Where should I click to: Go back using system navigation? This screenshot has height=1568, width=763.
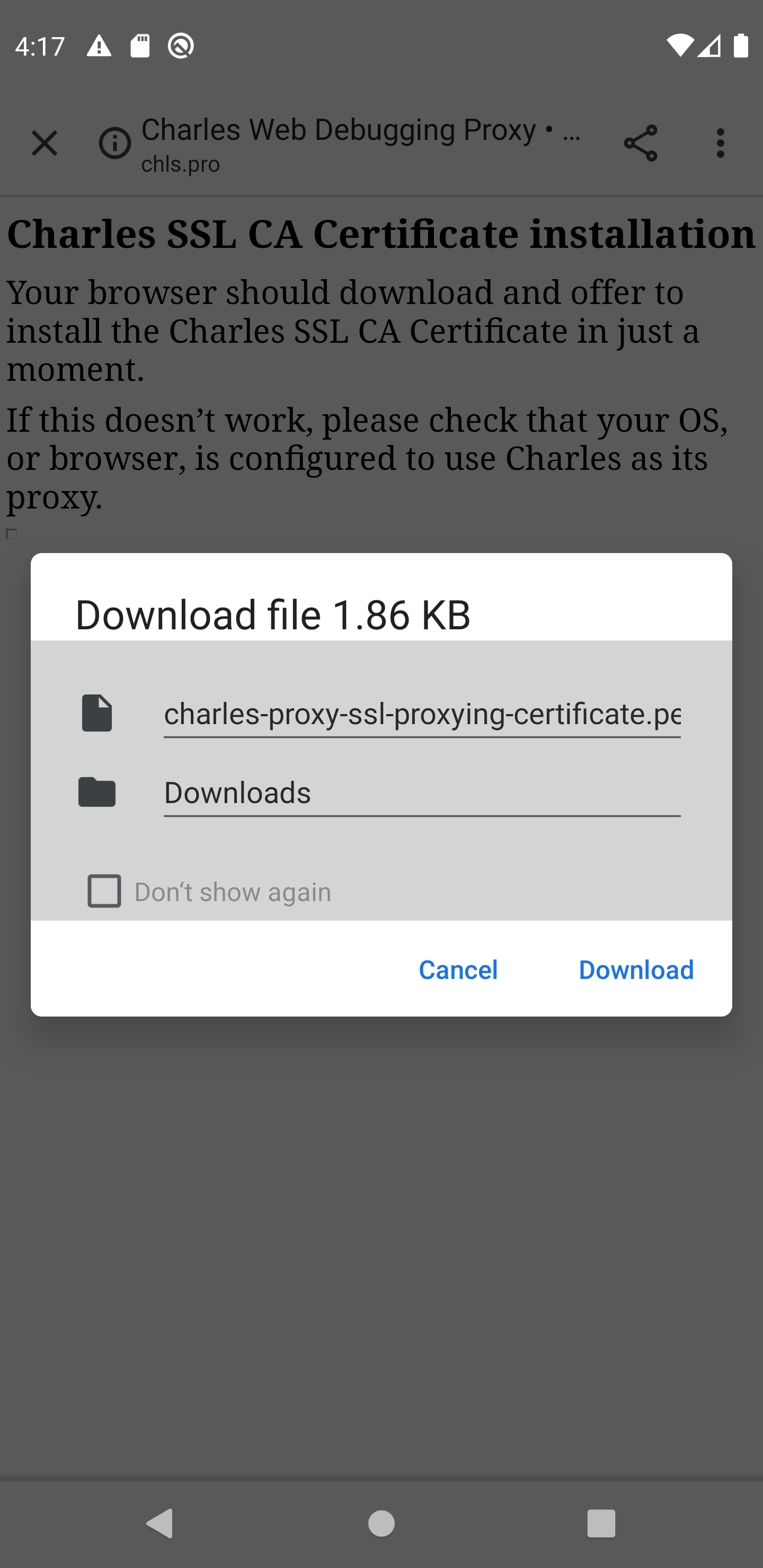click(x=161, y=1524)
